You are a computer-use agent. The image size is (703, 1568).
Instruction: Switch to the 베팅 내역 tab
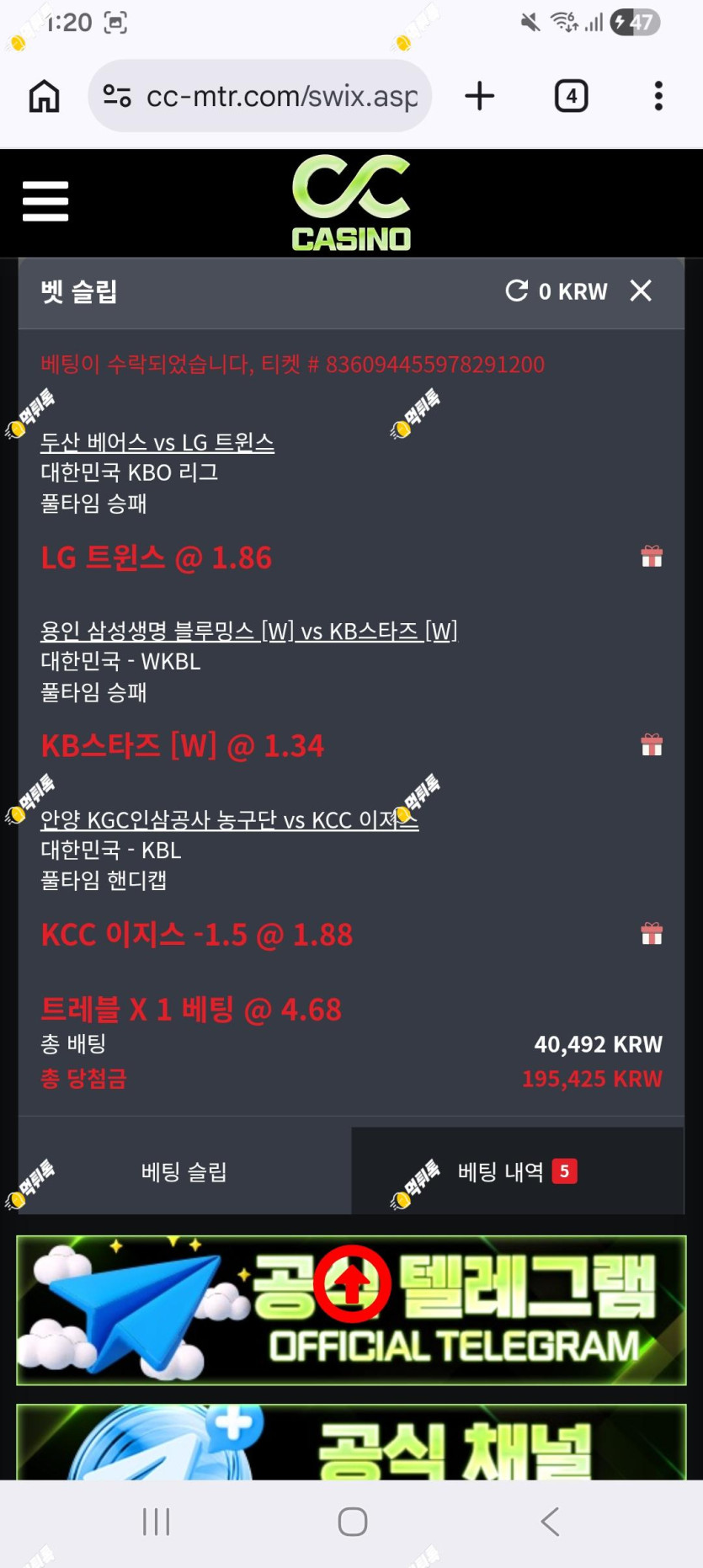click(518, 1171)
